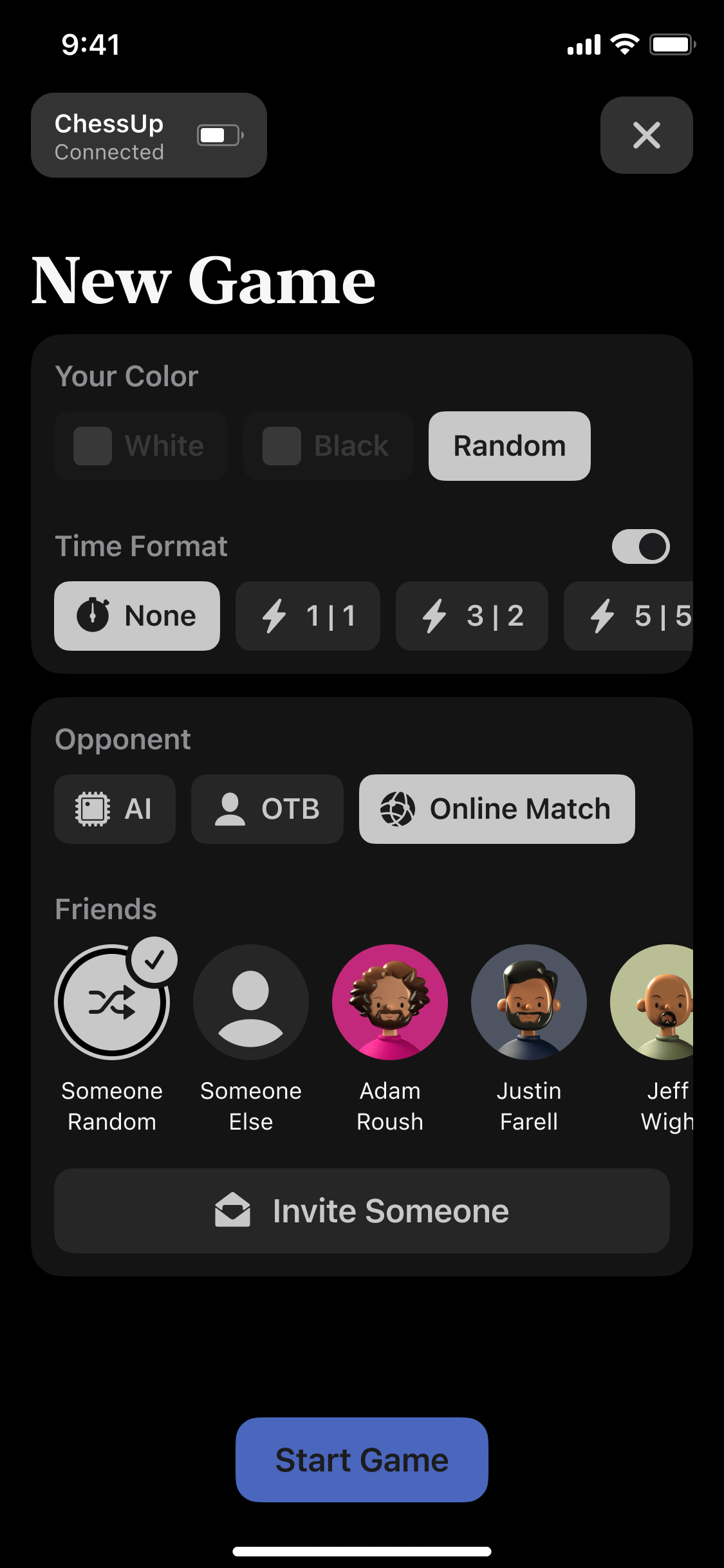Choose White as your color
This screenshot has height=1568, width=724.
141,446
